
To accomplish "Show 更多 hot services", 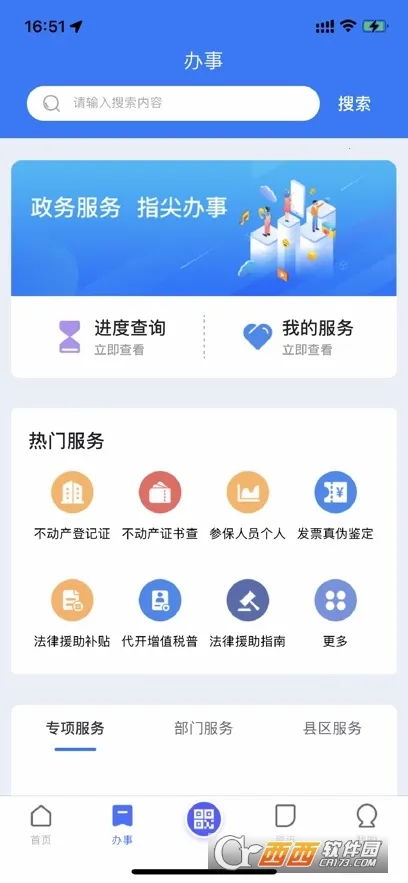I will (x=335, y=614).
